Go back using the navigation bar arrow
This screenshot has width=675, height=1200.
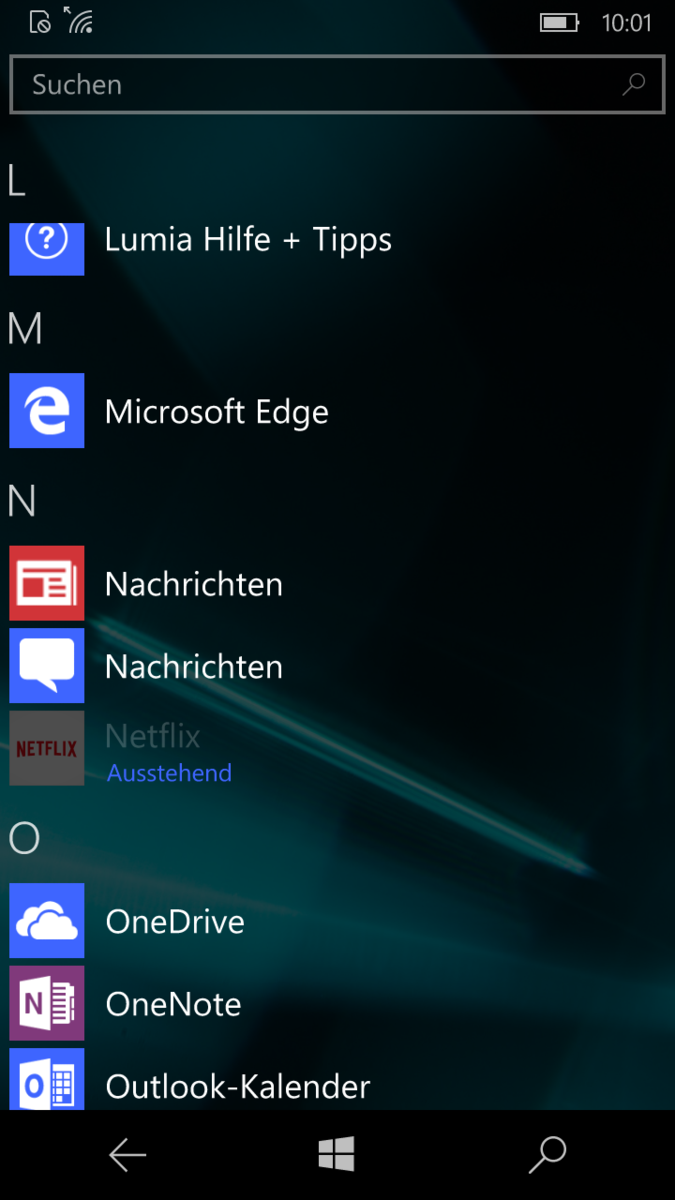click(128, 1155)
